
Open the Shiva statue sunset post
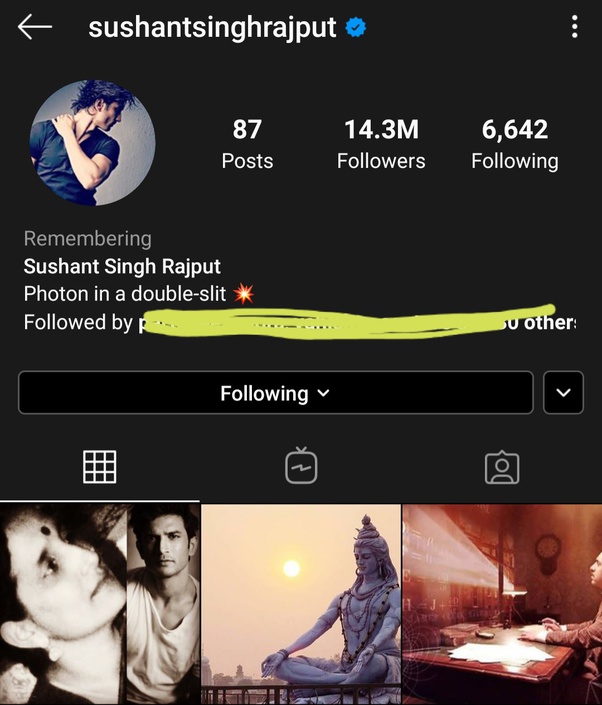coord(301,604)
